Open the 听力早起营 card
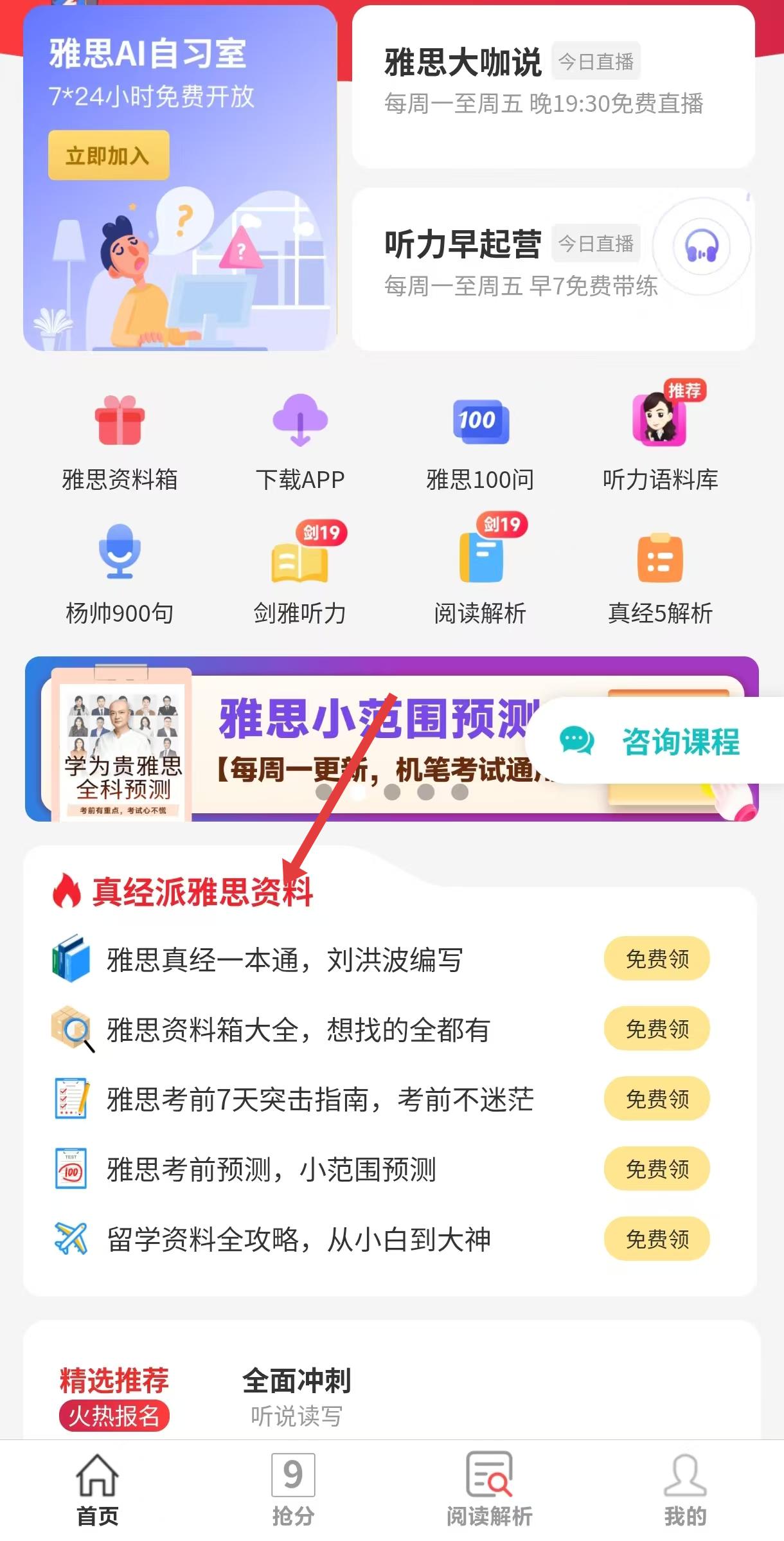This screenshot has width=784, height=1541. 514,269
